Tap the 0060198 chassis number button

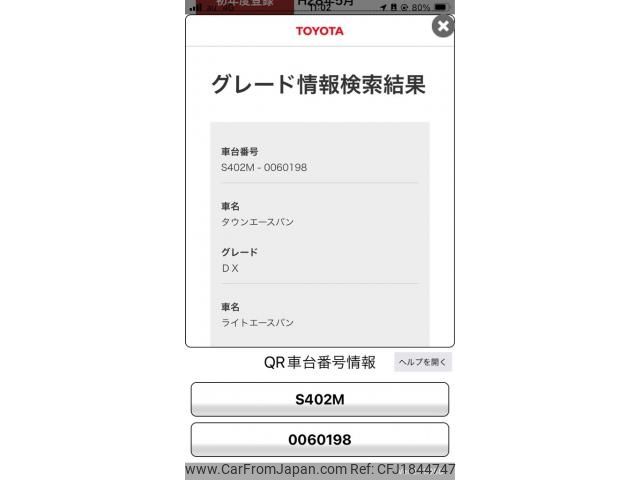click(320, 439)
